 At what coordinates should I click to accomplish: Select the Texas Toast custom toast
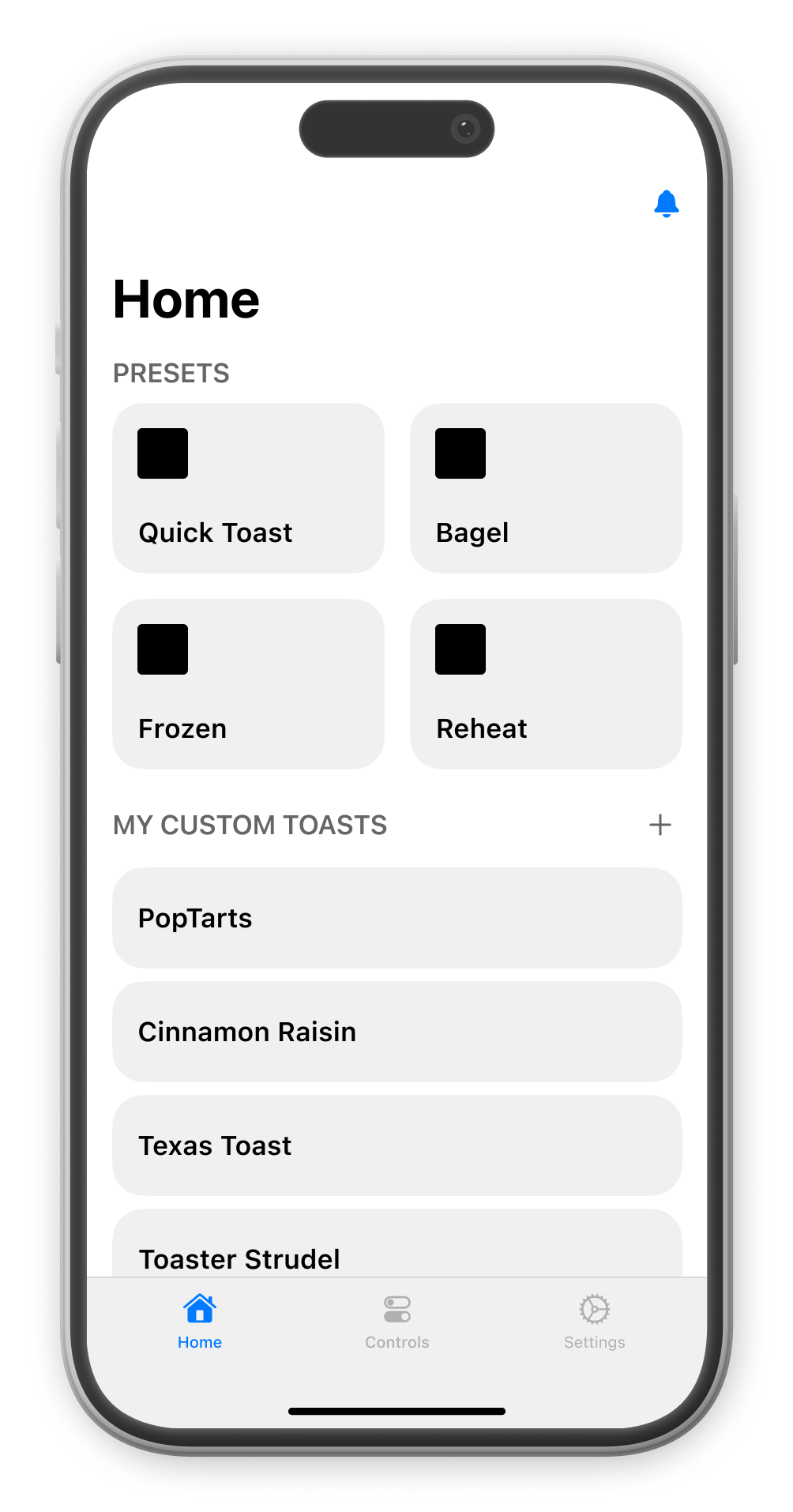coord(396,1145)
